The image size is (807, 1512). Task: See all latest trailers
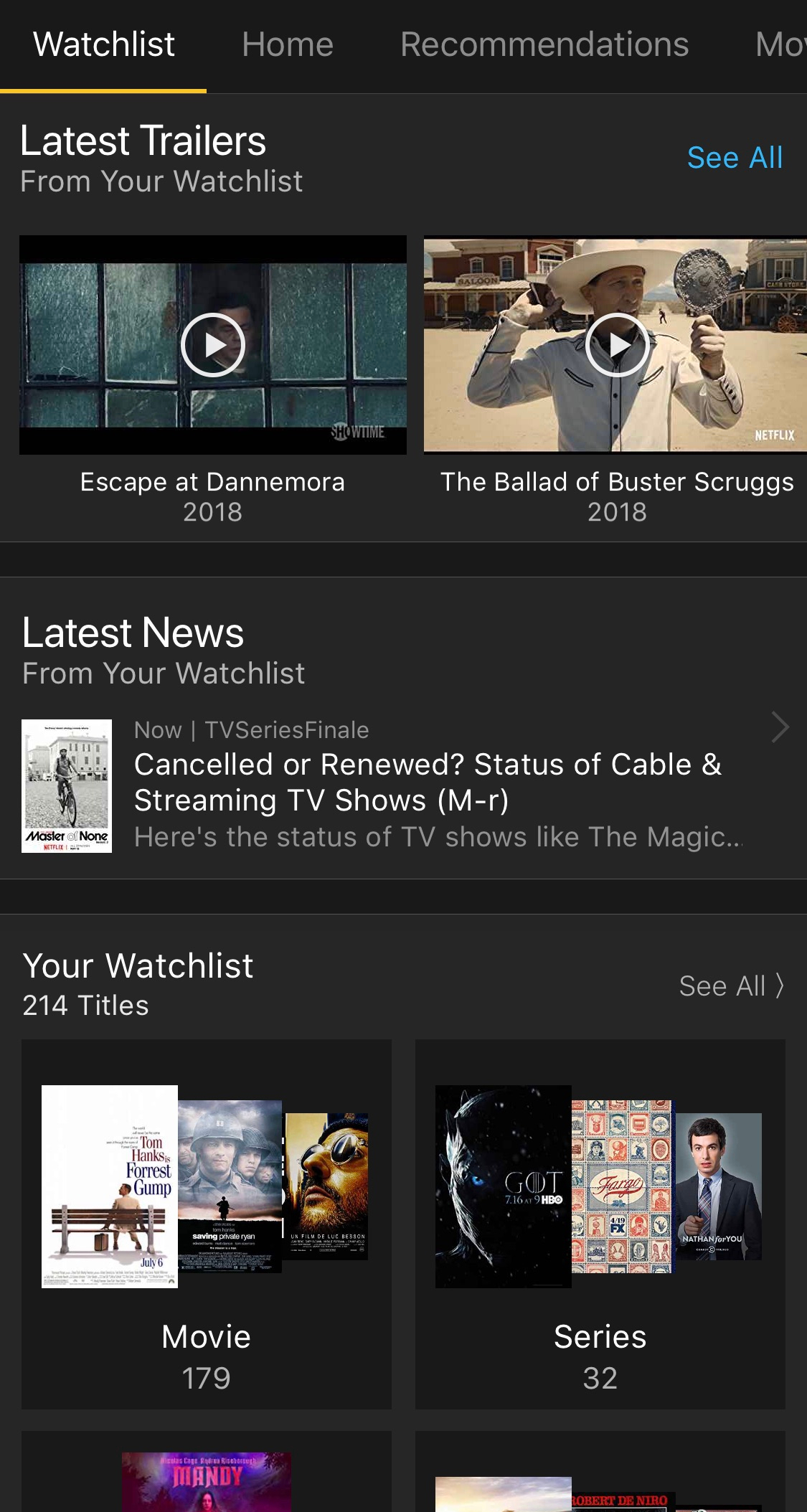[x=735, y=158]
